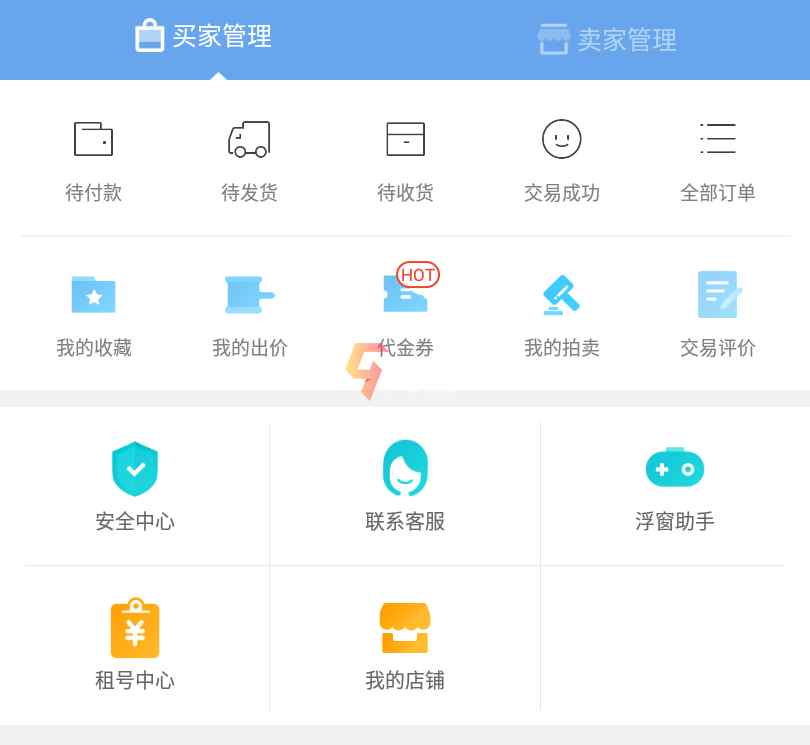Screen dimensions: 810x745
Task: Go to 我的出价
Action: tap(249, 314)
